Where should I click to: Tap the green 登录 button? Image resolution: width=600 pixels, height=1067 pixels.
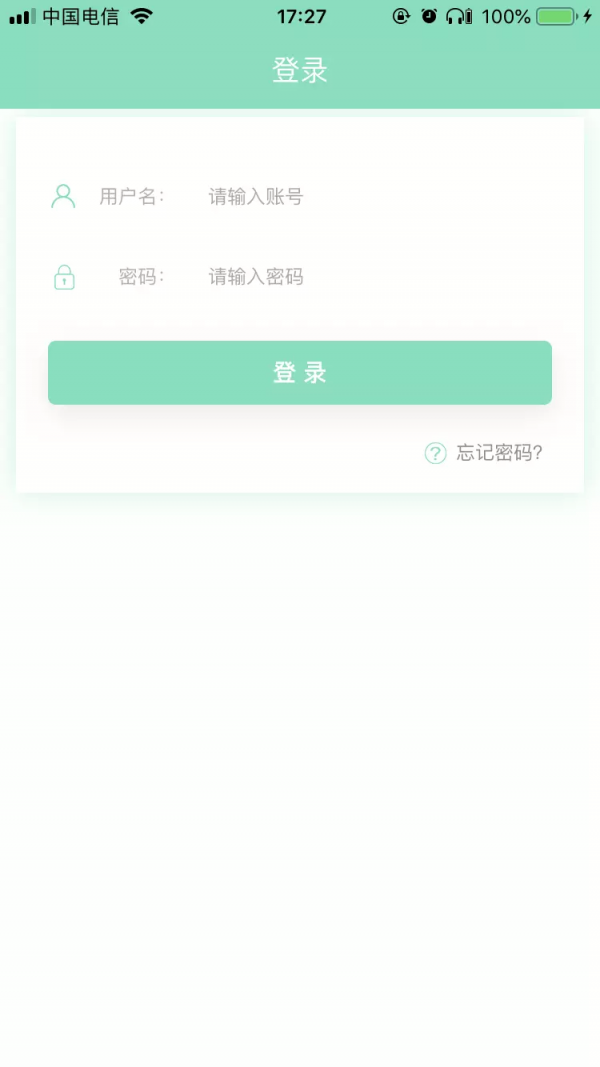[x=300, y=373]
